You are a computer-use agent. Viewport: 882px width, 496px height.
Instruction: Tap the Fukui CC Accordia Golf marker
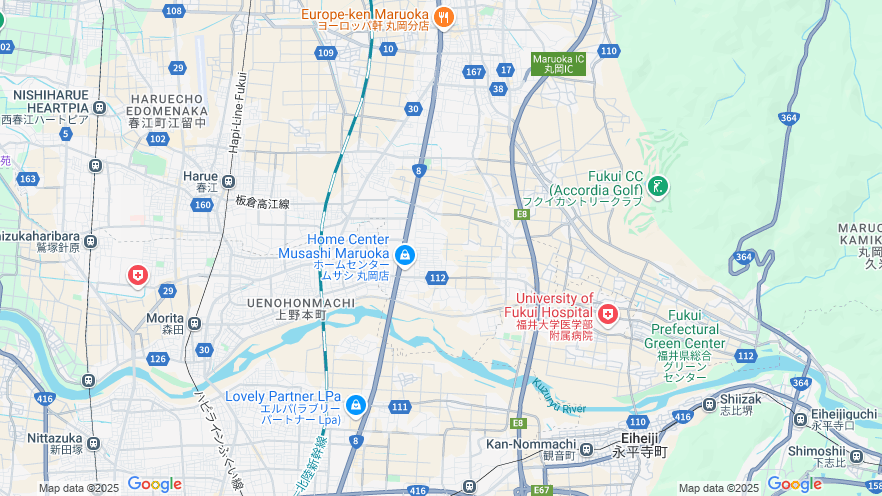click(657, 185)
